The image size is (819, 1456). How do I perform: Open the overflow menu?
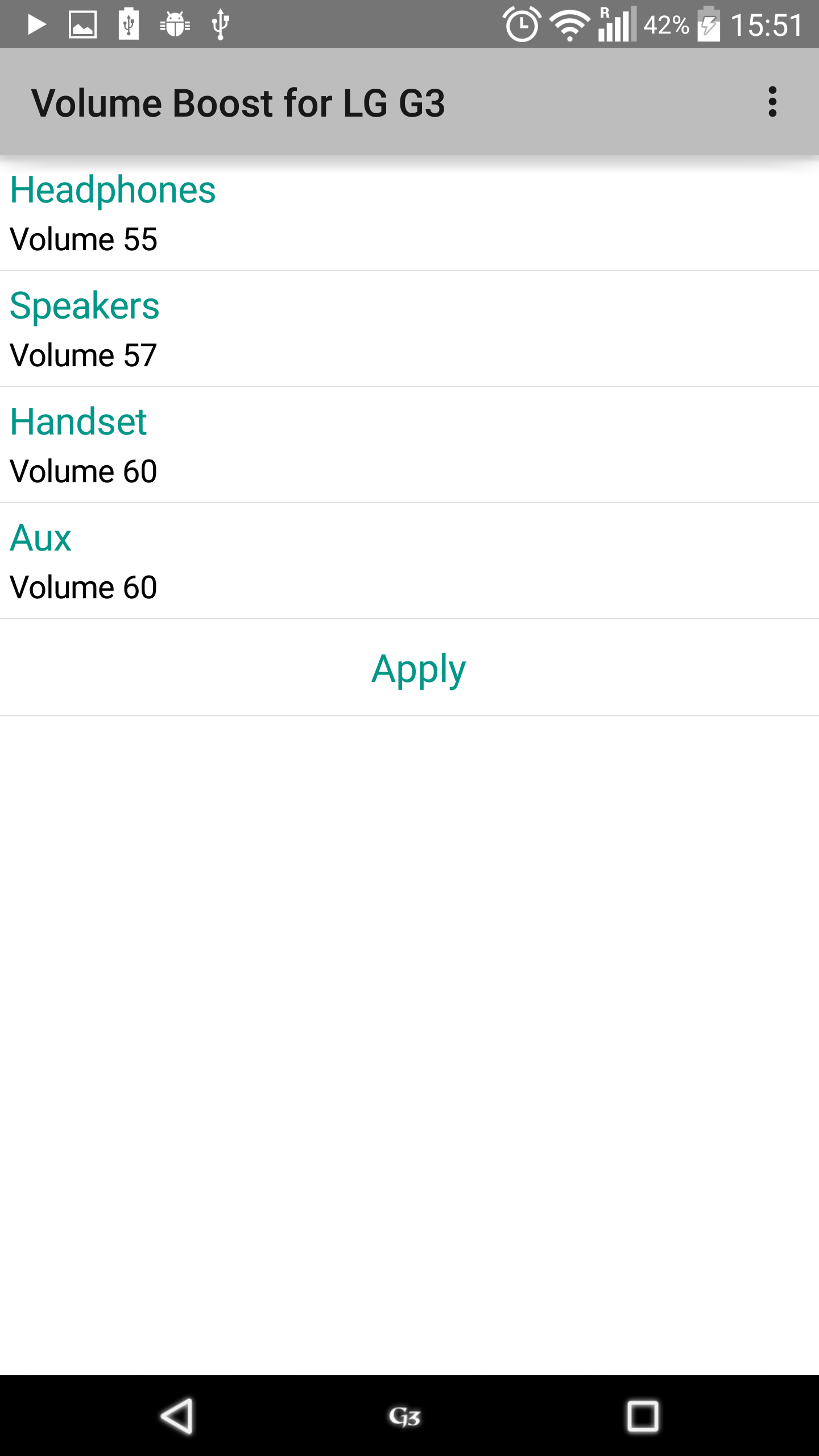point(772,102)
